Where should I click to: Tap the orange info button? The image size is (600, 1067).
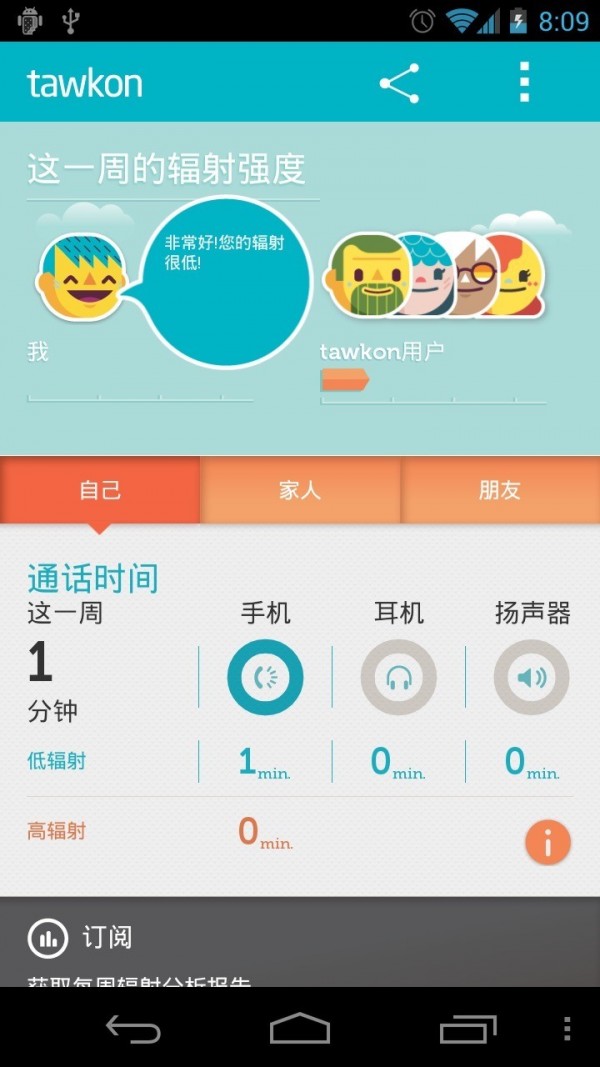pos(548,842)
